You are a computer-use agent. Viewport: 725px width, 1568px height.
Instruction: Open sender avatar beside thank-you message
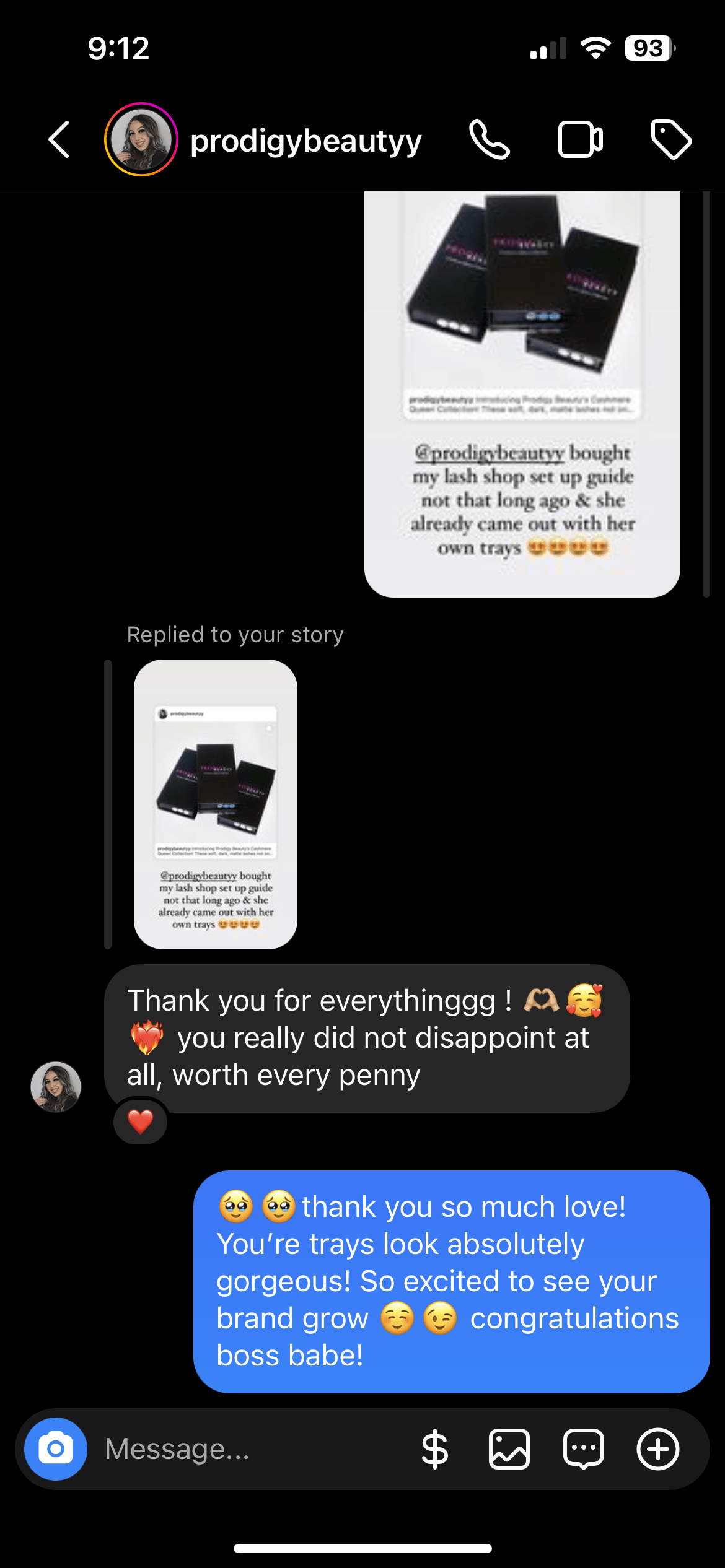[56, 1087]
